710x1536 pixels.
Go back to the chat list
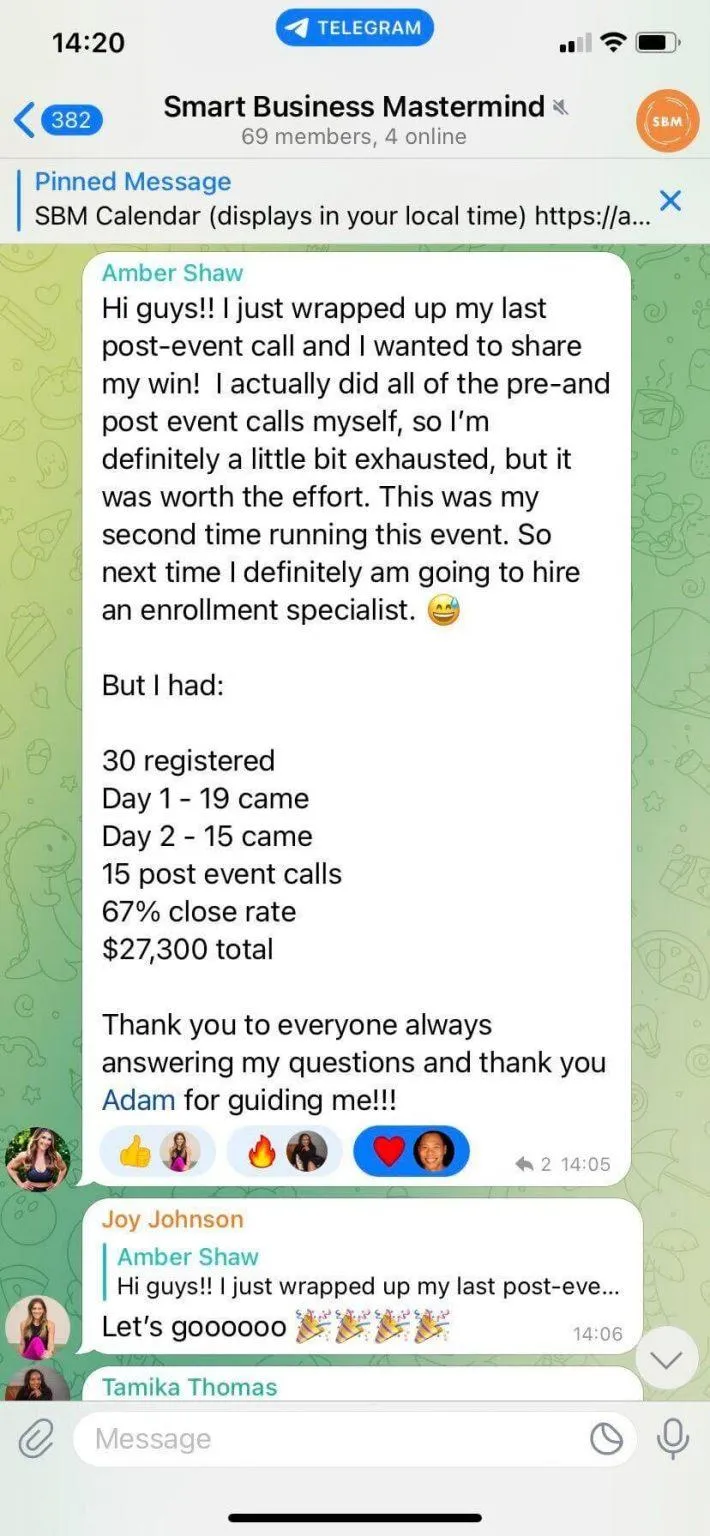[x=56, y=121]
